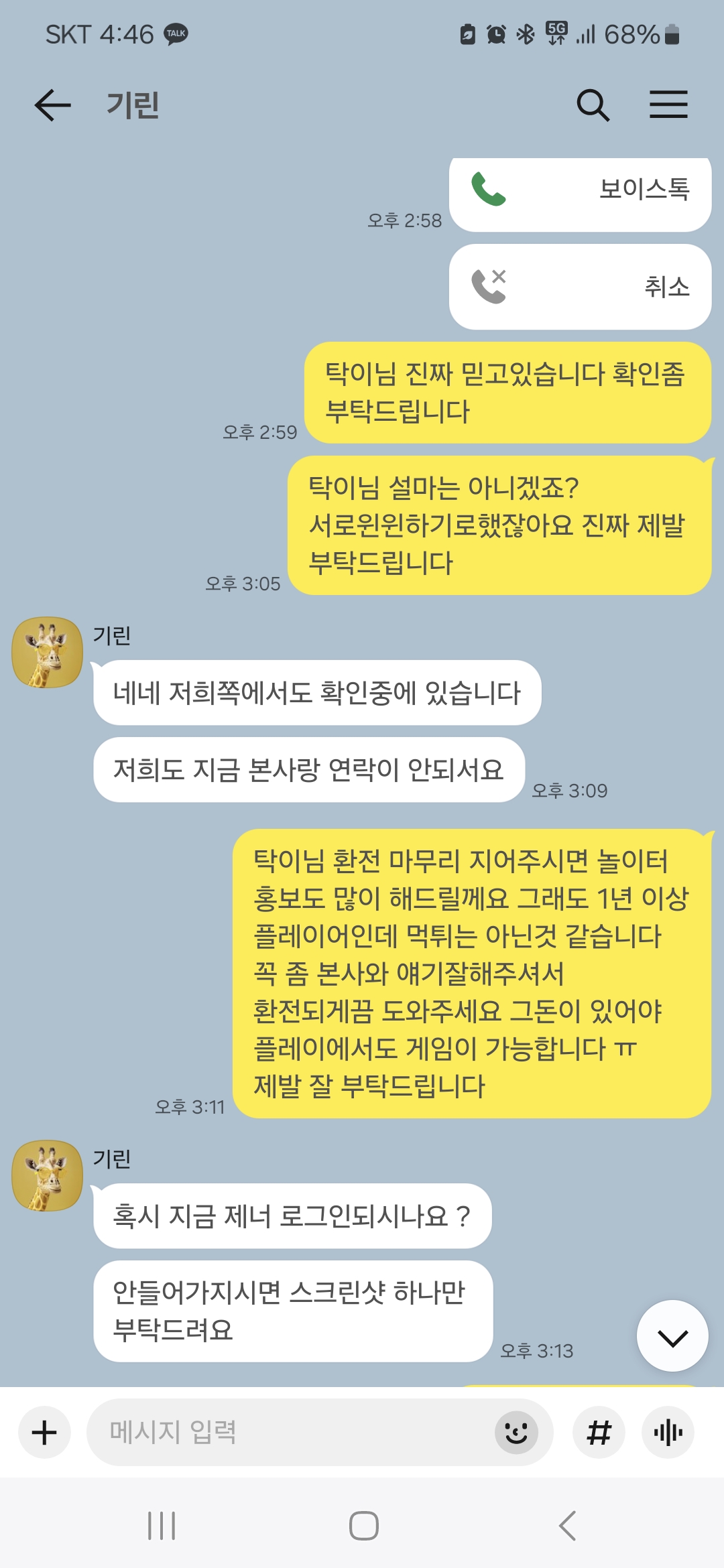Focus the 메시지 입력 text field
Screen dimensions: 724x1568
pyautogui.click(x=288, y=1433)
